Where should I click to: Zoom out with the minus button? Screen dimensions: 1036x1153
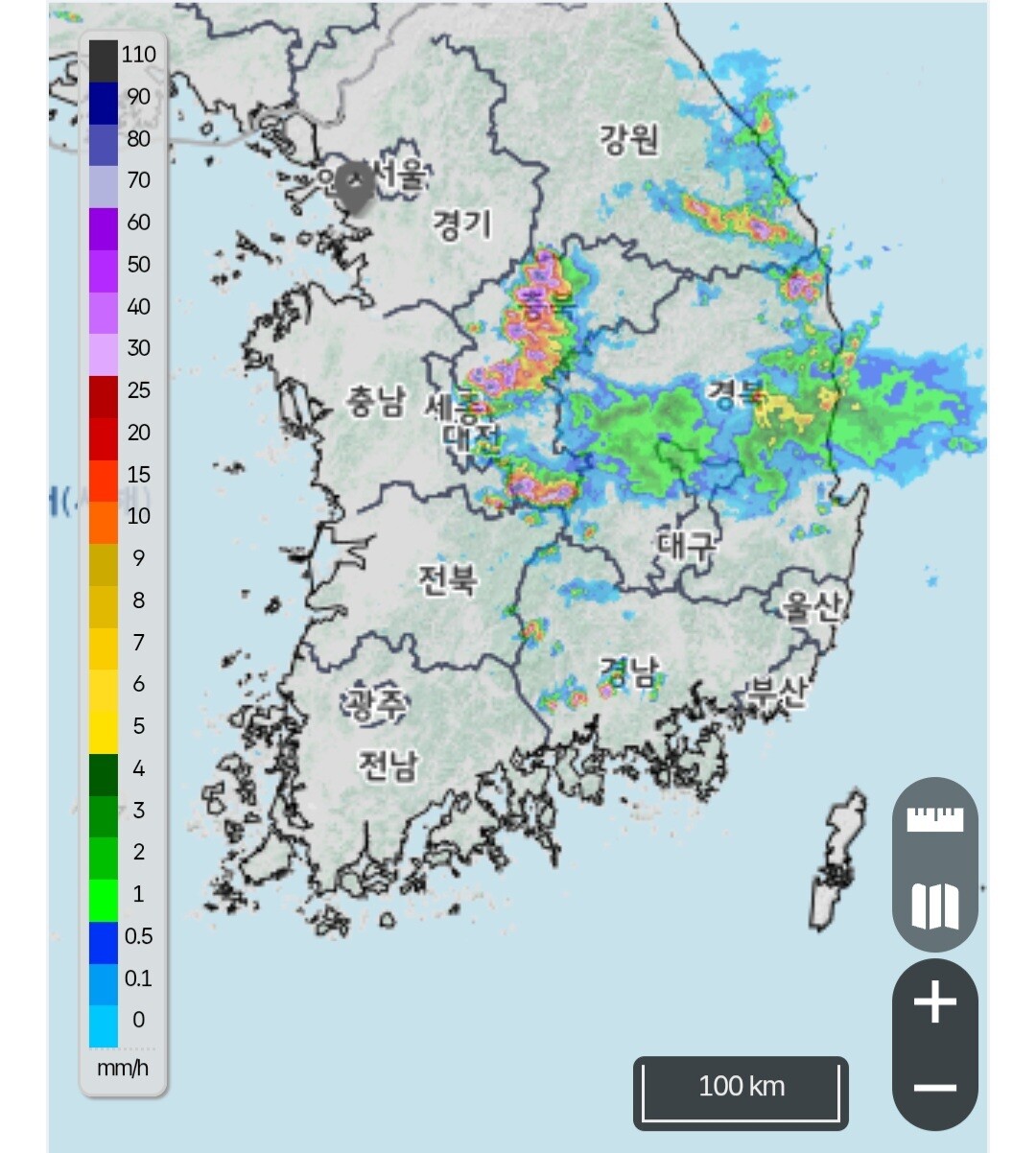(934, 1087)
